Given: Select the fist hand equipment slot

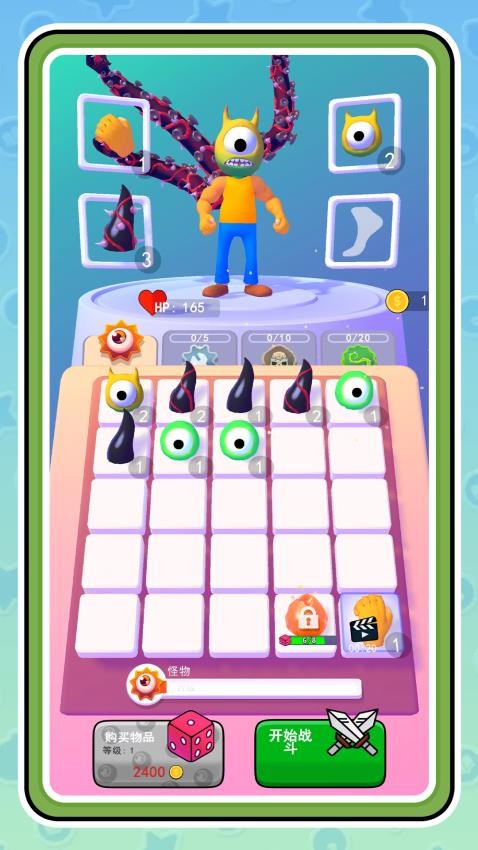Looking at the screenshot, I should (x=114, y=133).
